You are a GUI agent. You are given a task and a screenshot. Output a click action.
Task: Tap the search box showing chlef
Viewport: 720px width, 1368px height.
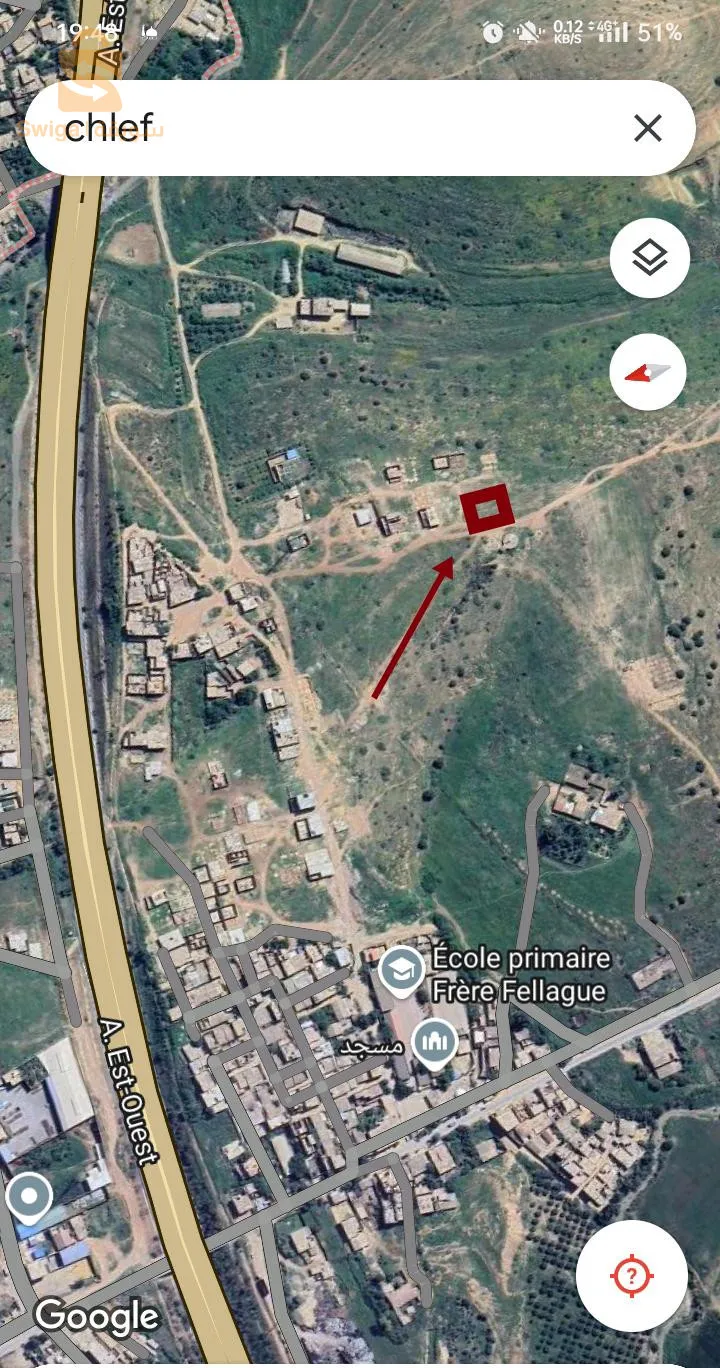(330, 128)
